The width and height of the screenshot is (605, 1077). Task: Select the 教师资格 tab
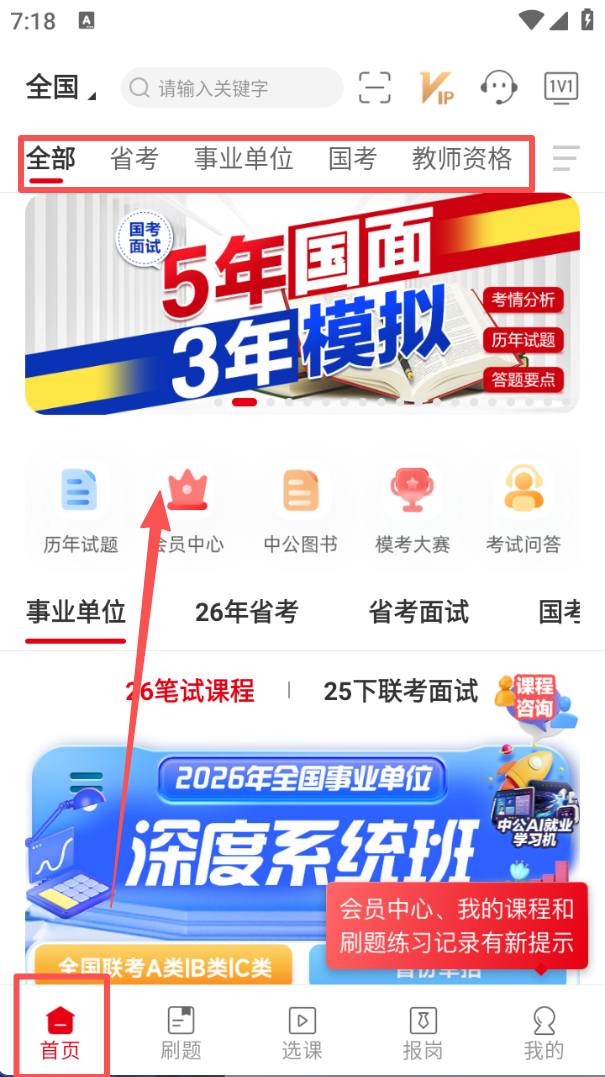tap(461, 159)
